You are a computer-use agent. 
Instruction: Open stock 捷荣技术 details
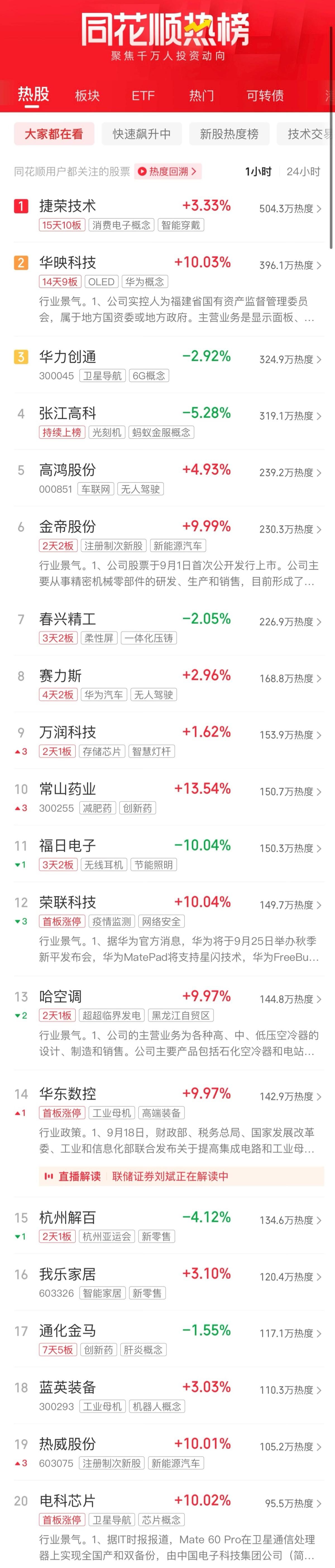click(x=68, y=206)
